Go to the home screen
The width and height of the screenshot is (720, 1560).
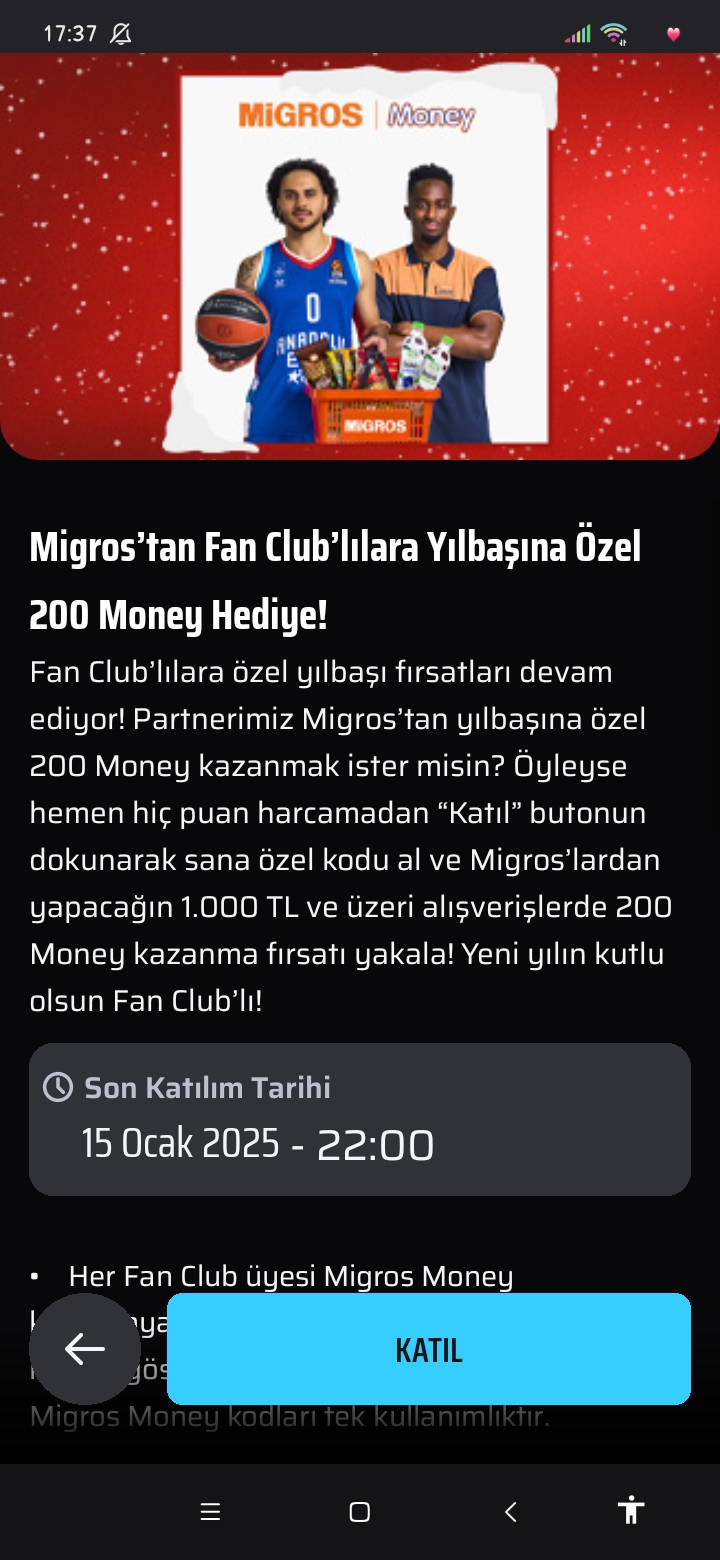(x=360, y=1512)
